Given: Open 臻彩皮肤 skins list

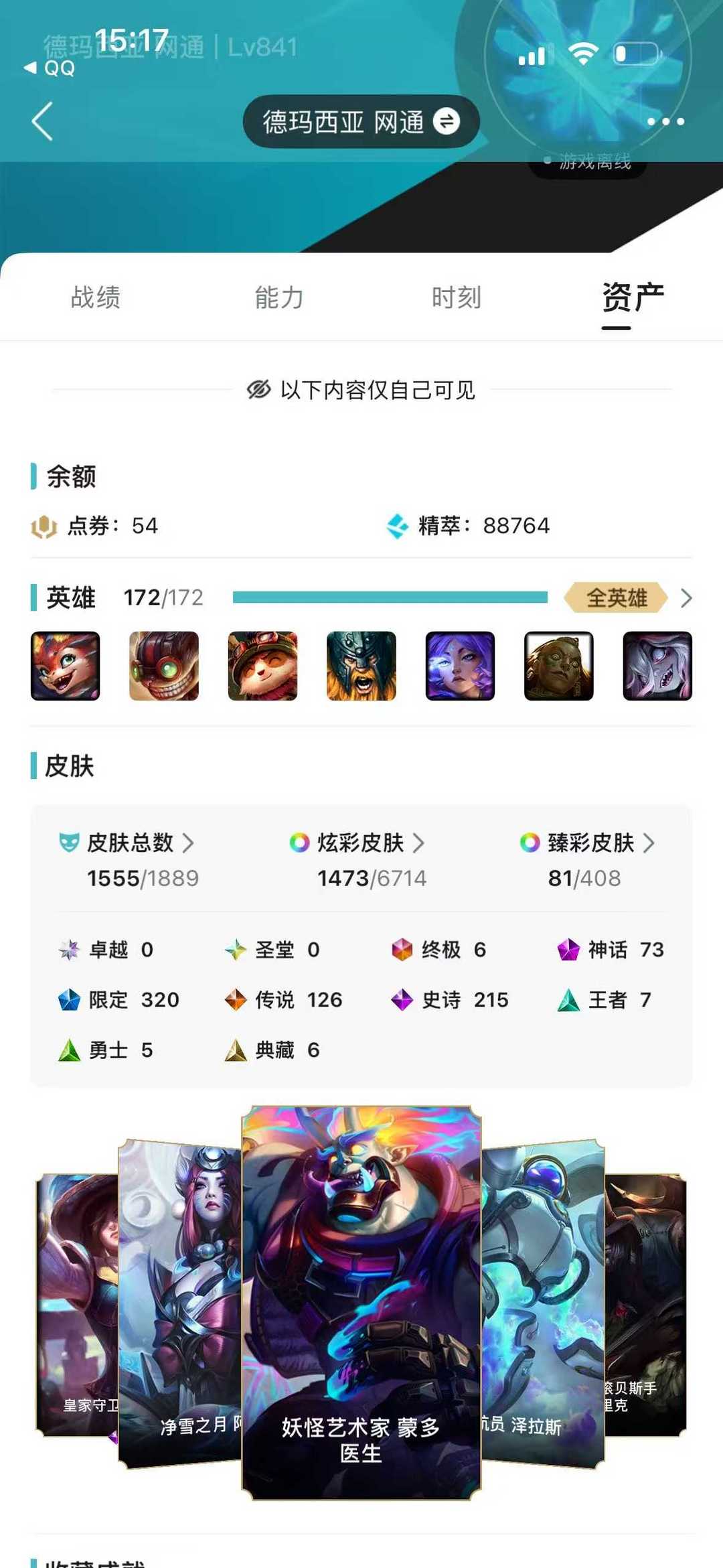Looking at the screenshot, I should 588,843.
